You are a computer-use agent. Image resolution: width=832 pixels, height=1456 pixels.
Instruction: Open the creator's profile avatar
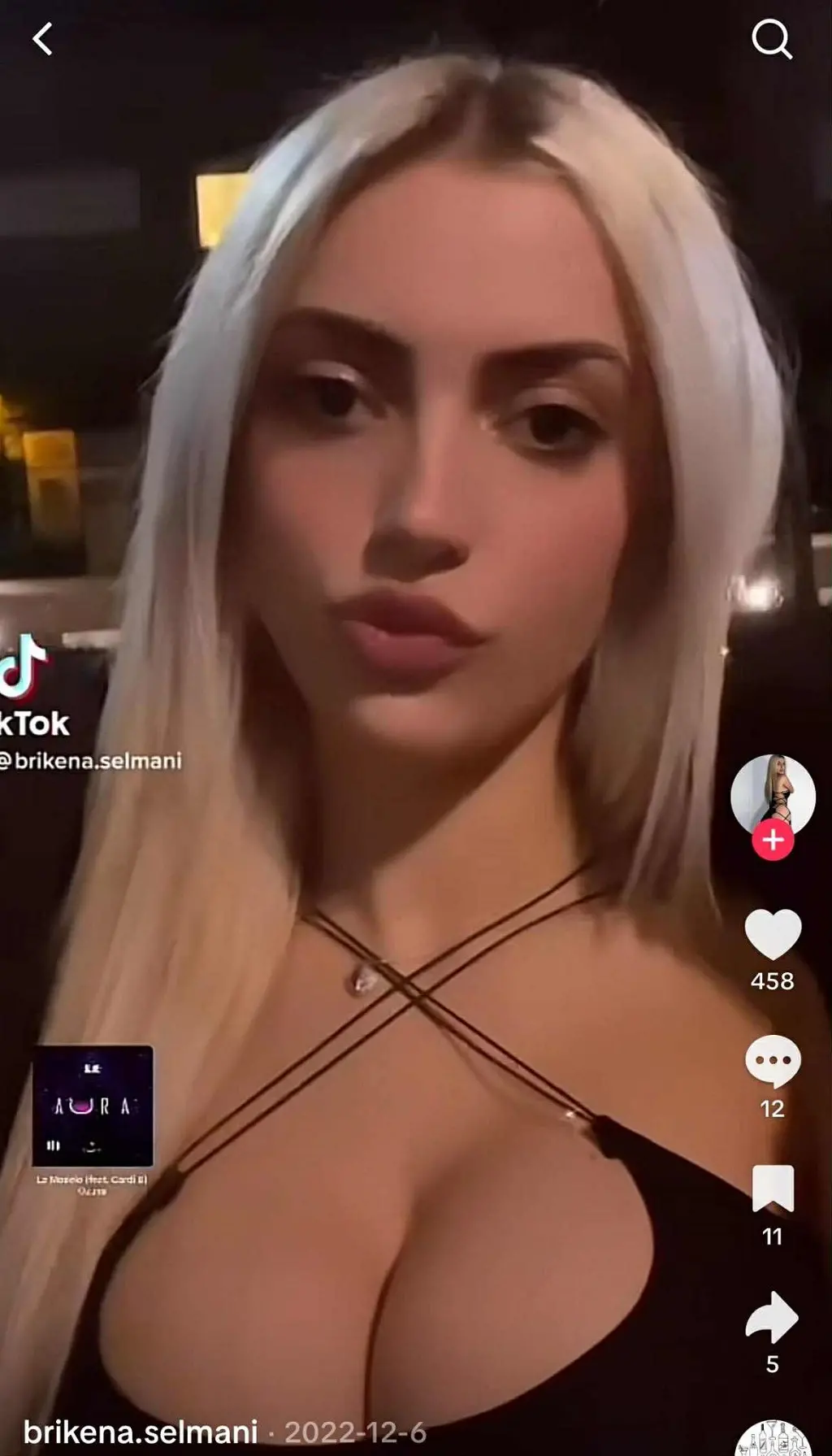(x=772, y=793)
